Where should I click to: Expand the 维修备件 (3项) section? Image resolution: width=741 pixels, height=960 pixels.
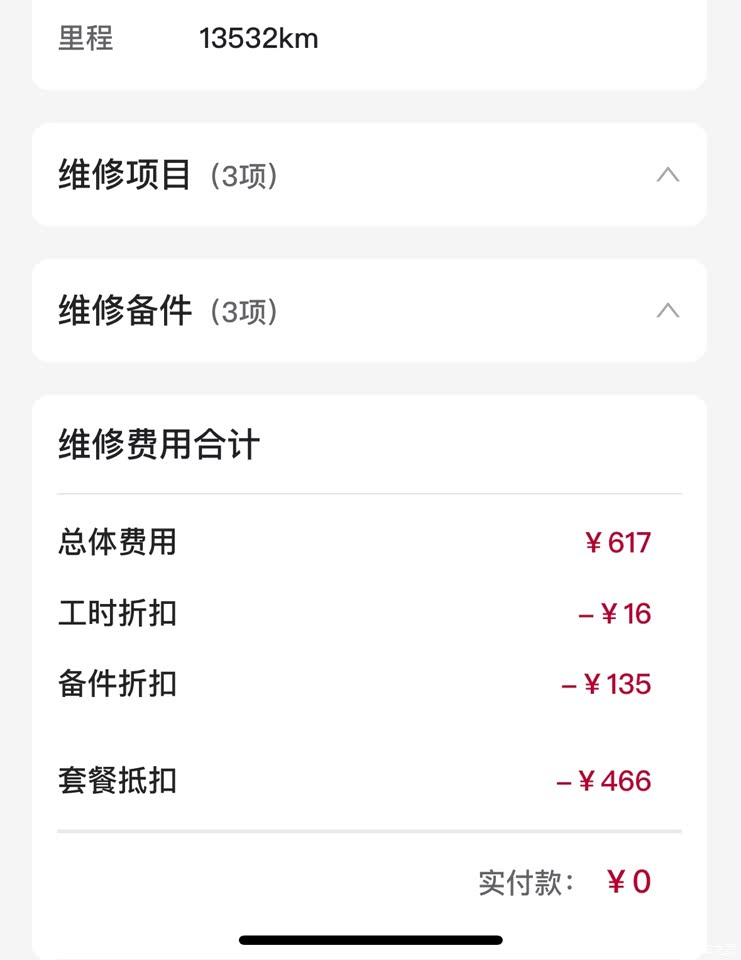coord(667,311)
